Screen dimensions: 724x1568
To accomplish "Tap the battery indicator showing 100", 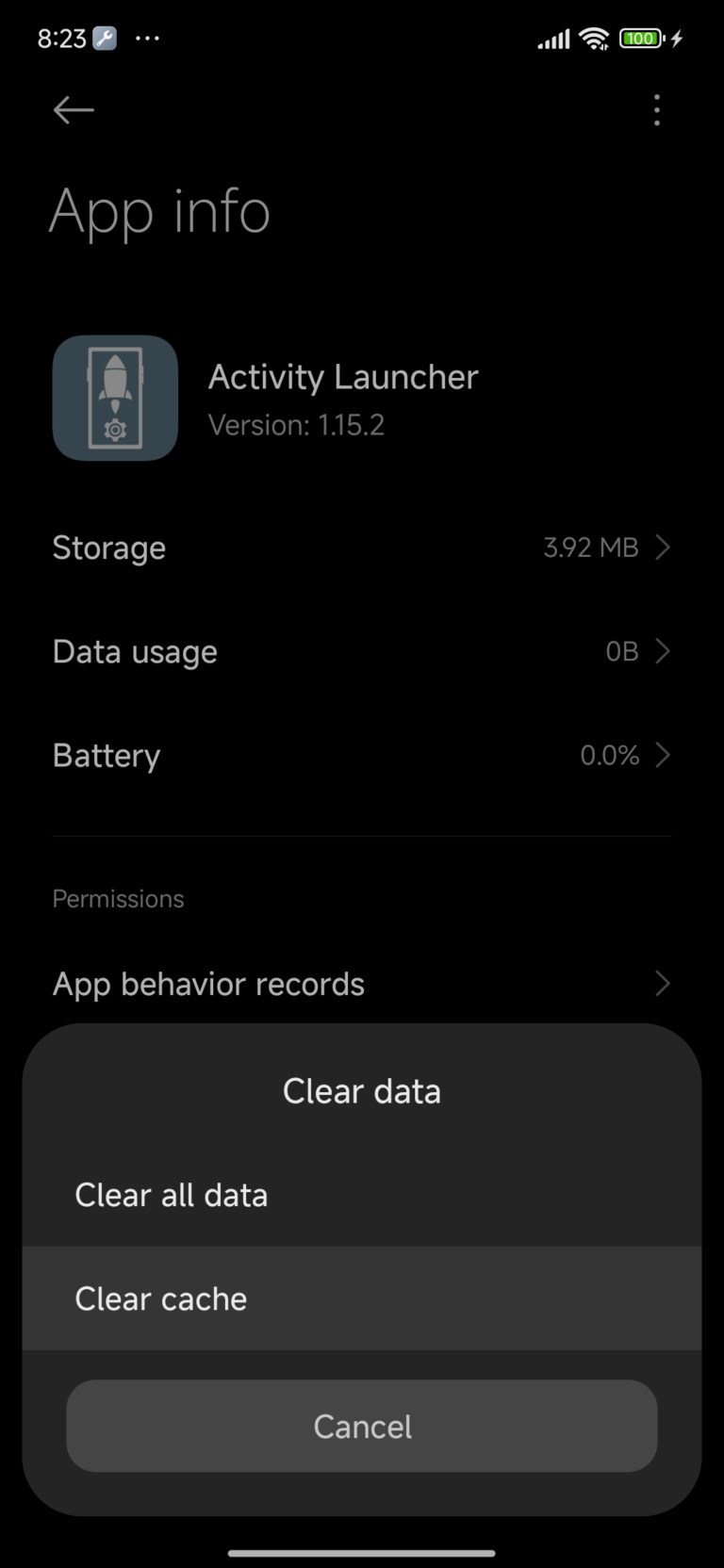I will [x=640, y=39].
